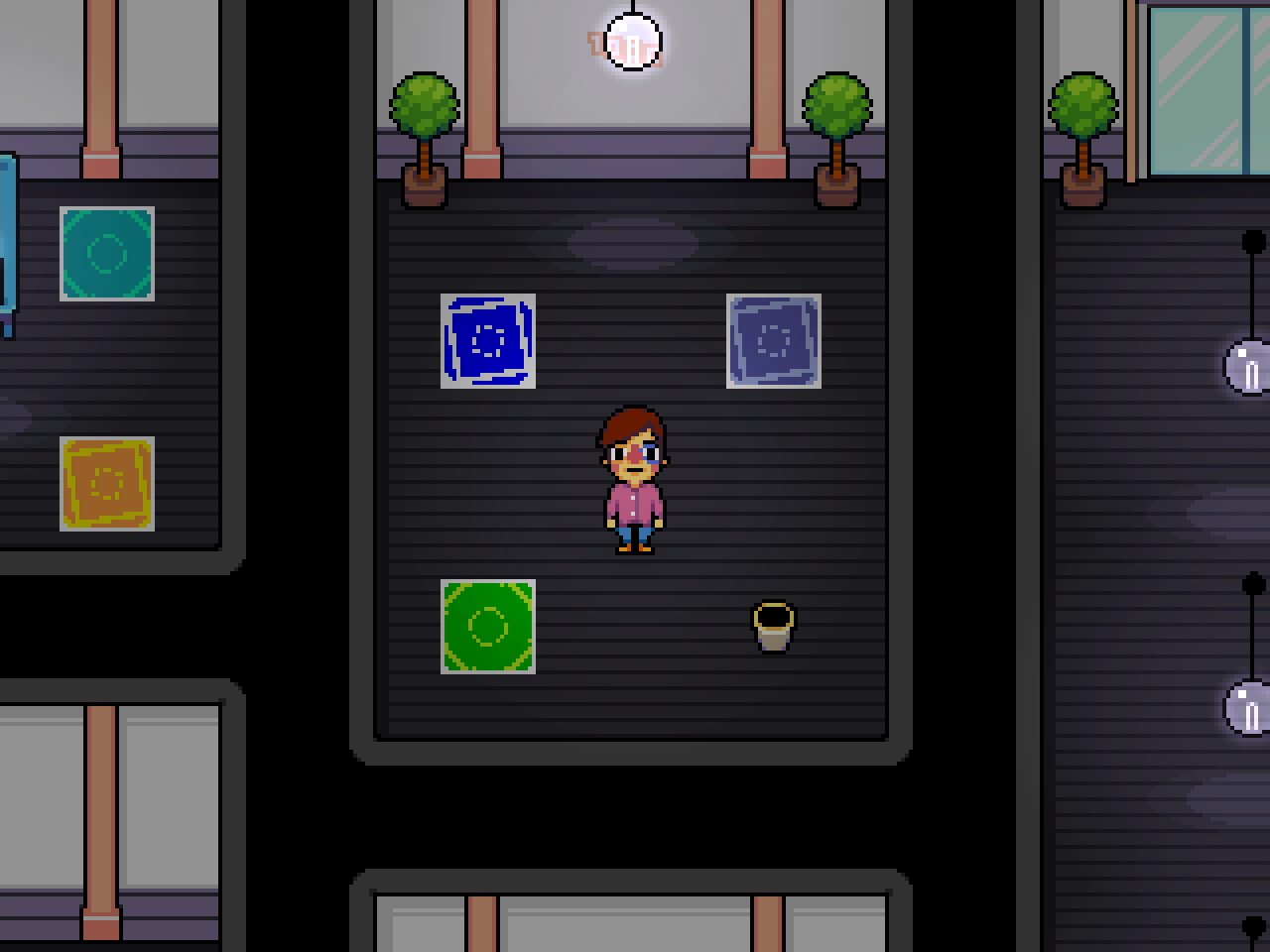1270x952 pixels.
Task: Pick up the bucket on the floor
Action: (x=773, y=627)
